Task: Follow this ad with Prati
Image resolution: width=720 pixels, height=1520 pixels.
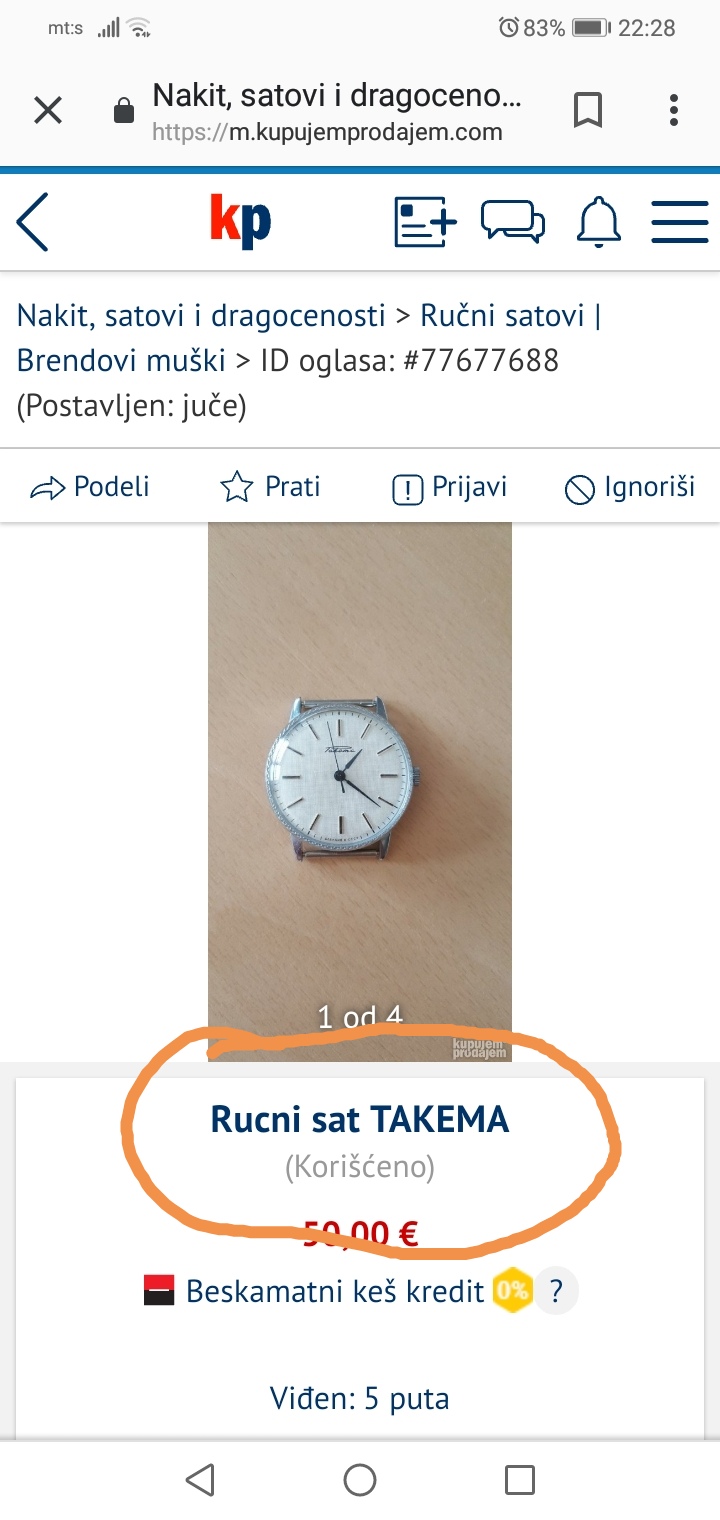Action: 270,488
